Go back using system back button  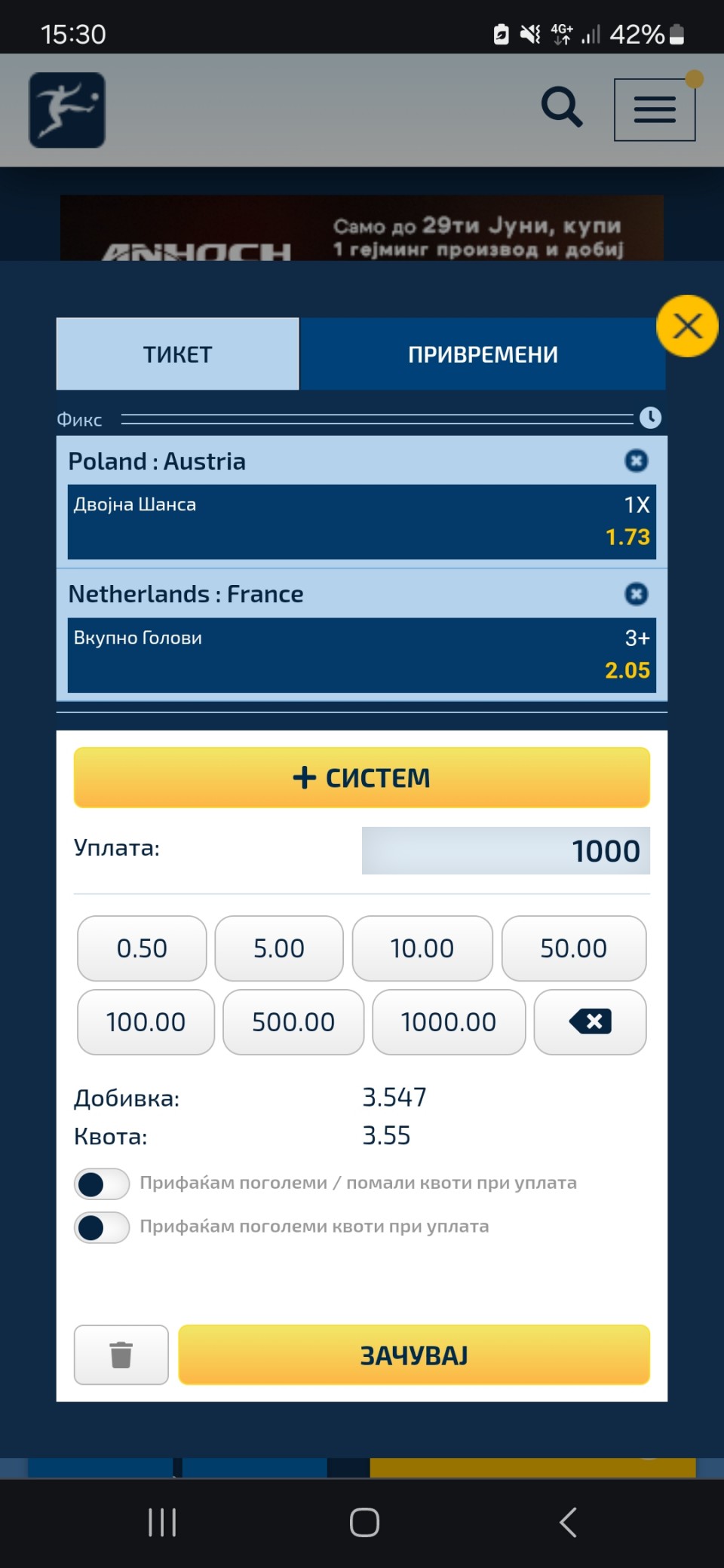click(x=568, y=1522)
